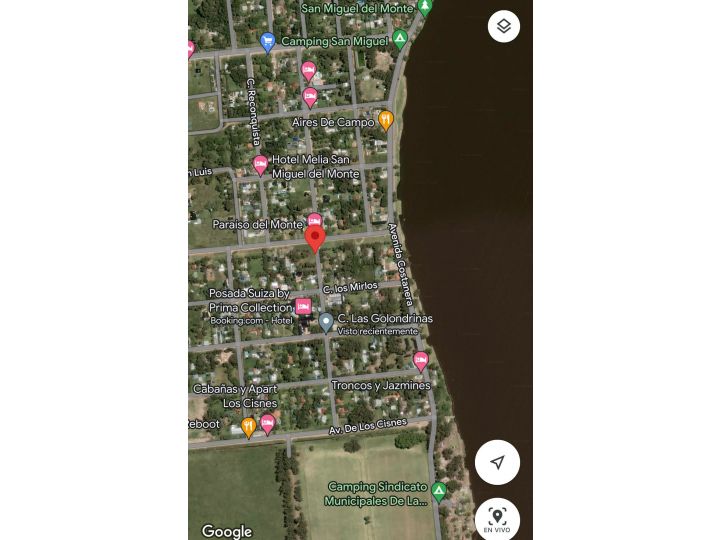Center map on my location
The image size is (720, 540).
point(497,462)
